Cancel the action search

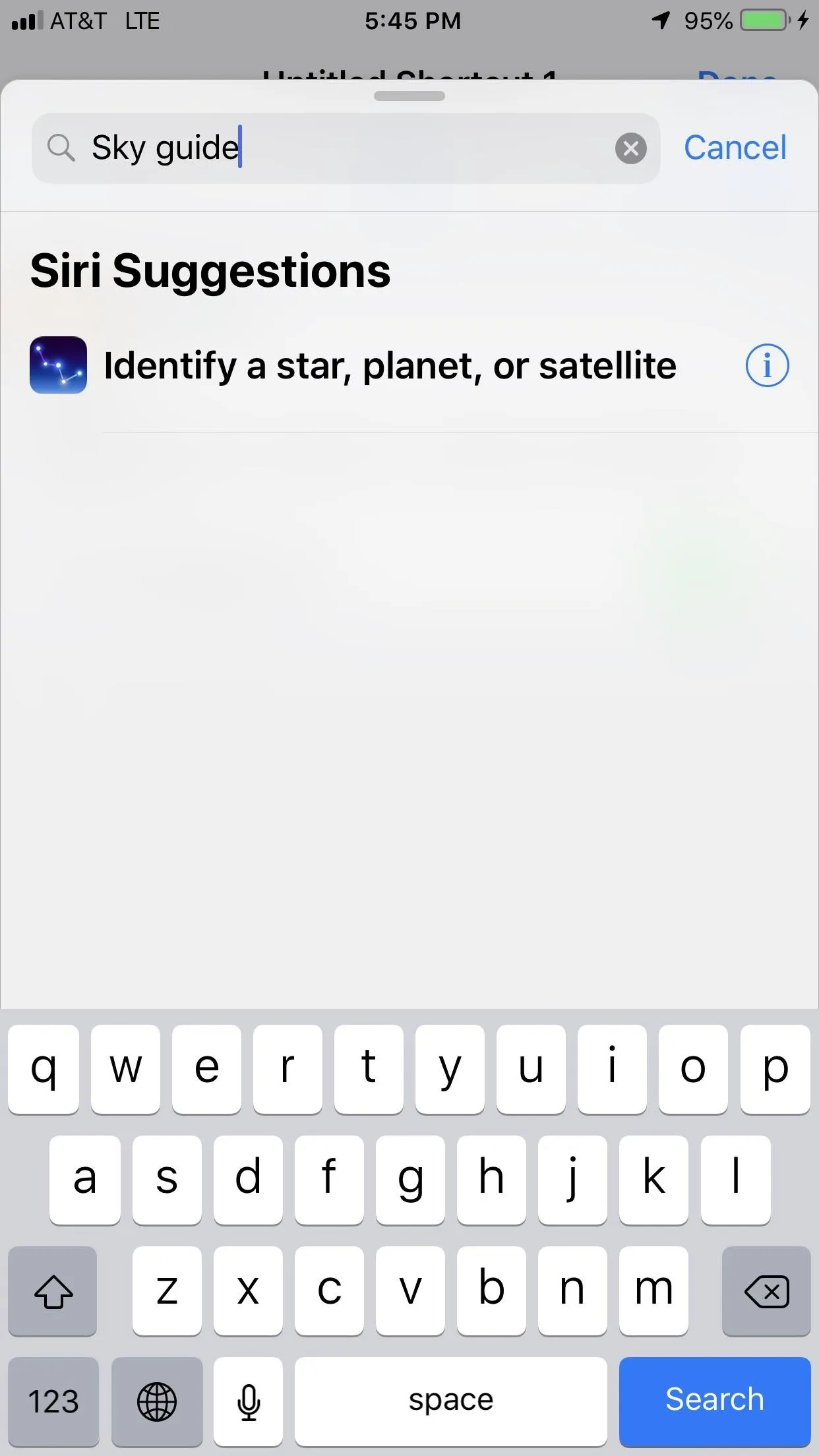(735, 148)
